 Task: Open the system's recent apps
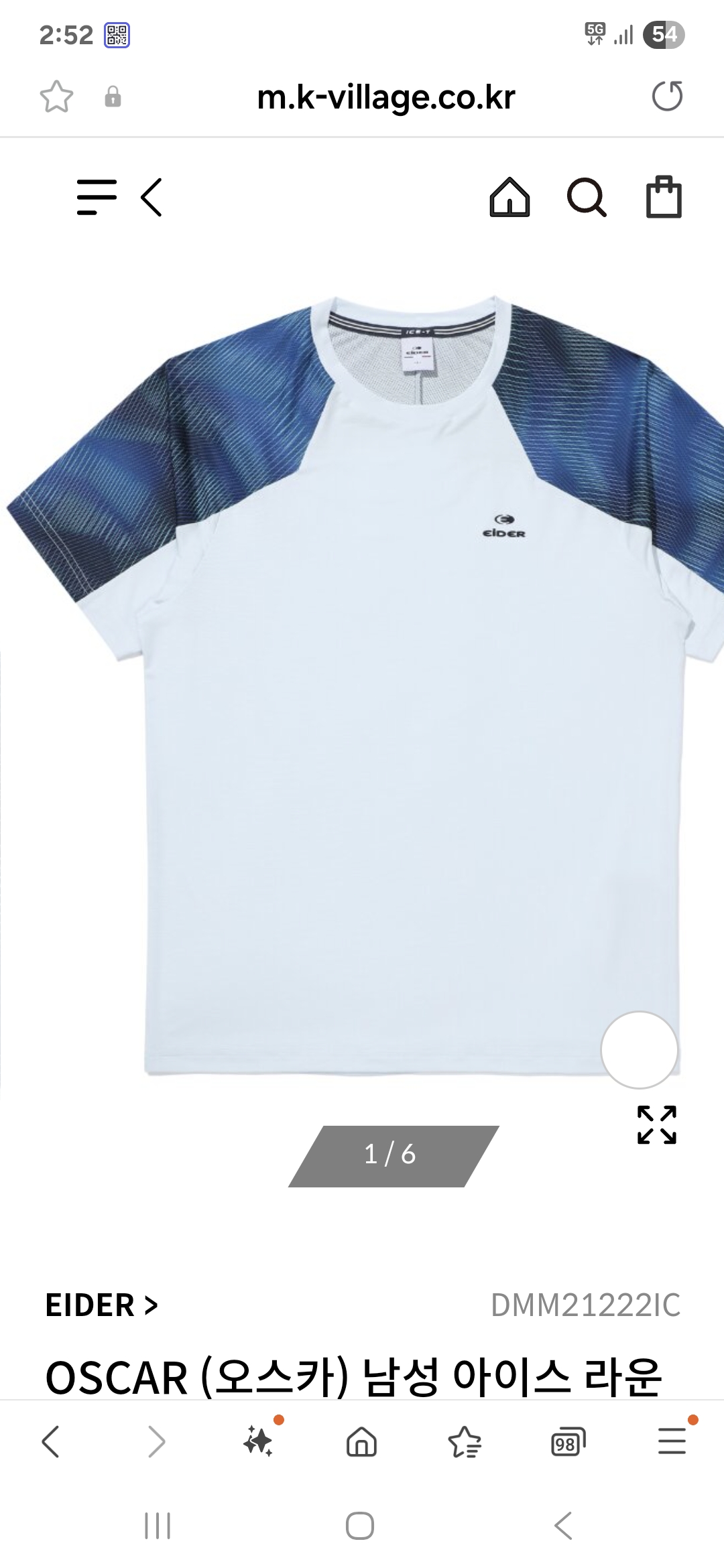(158, 1526)
